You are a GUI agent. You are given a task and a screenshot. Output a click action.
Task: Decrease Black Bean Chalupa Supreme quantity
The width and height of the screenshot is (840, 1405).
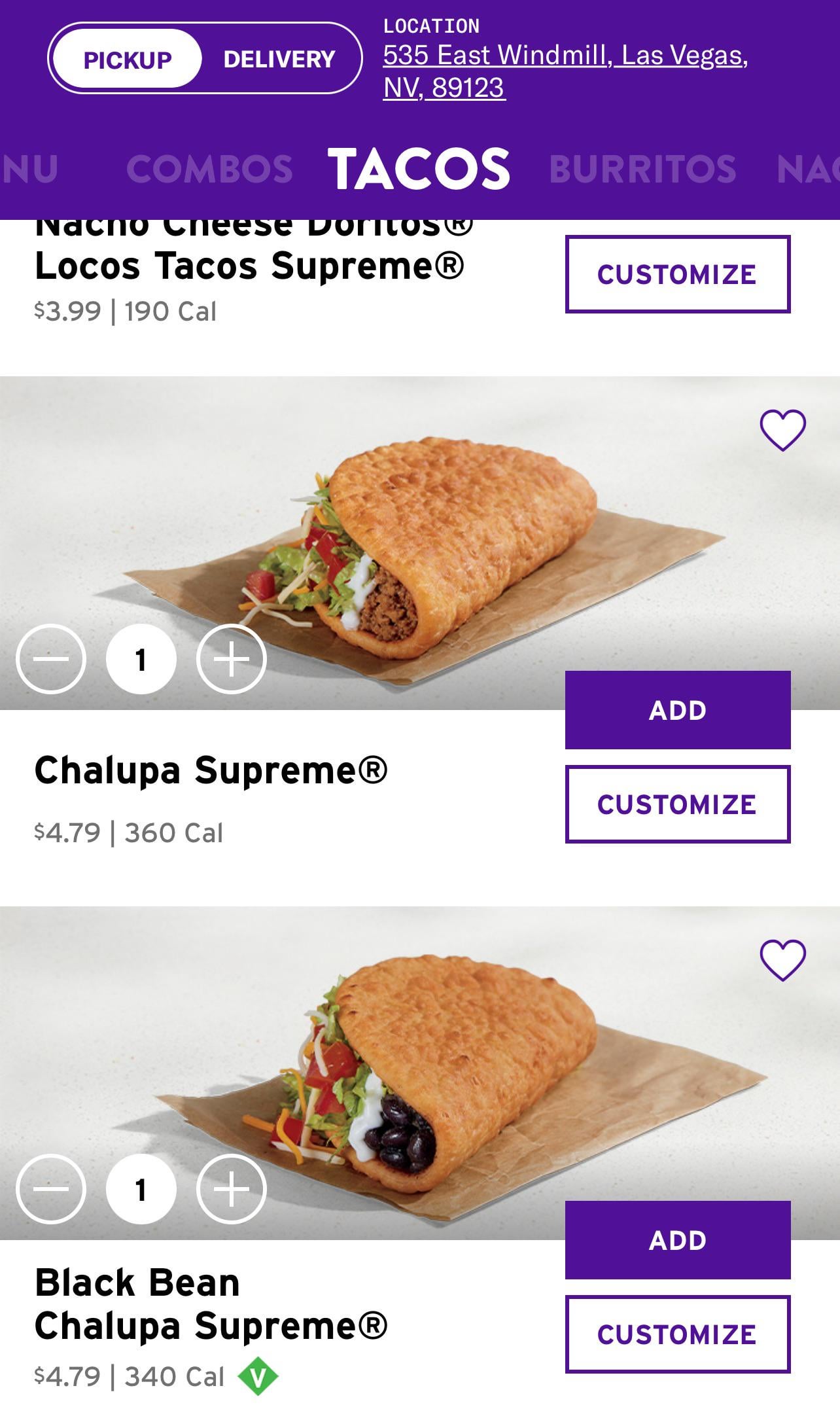[51, 1189]
